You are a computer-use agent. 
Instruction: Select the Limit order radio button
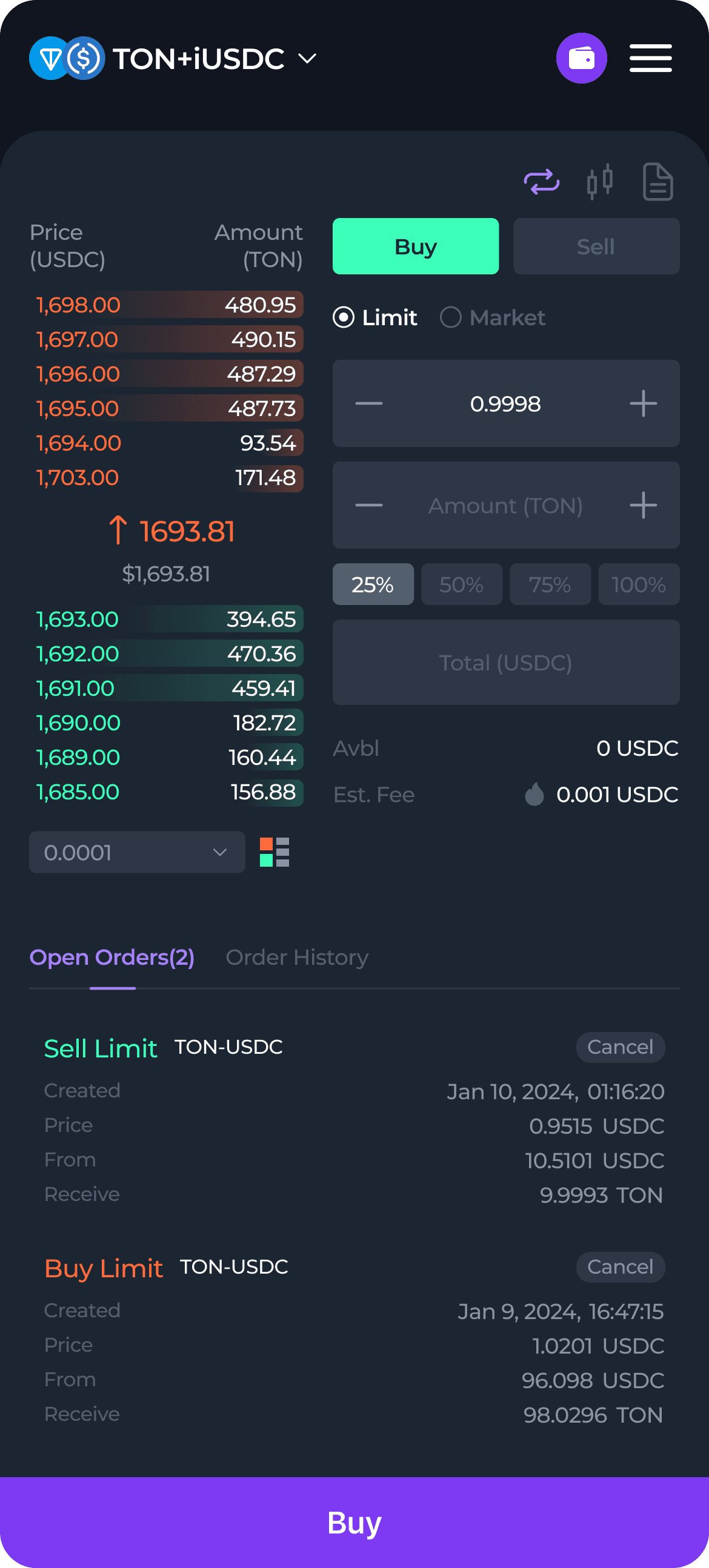tap(344, 317)
